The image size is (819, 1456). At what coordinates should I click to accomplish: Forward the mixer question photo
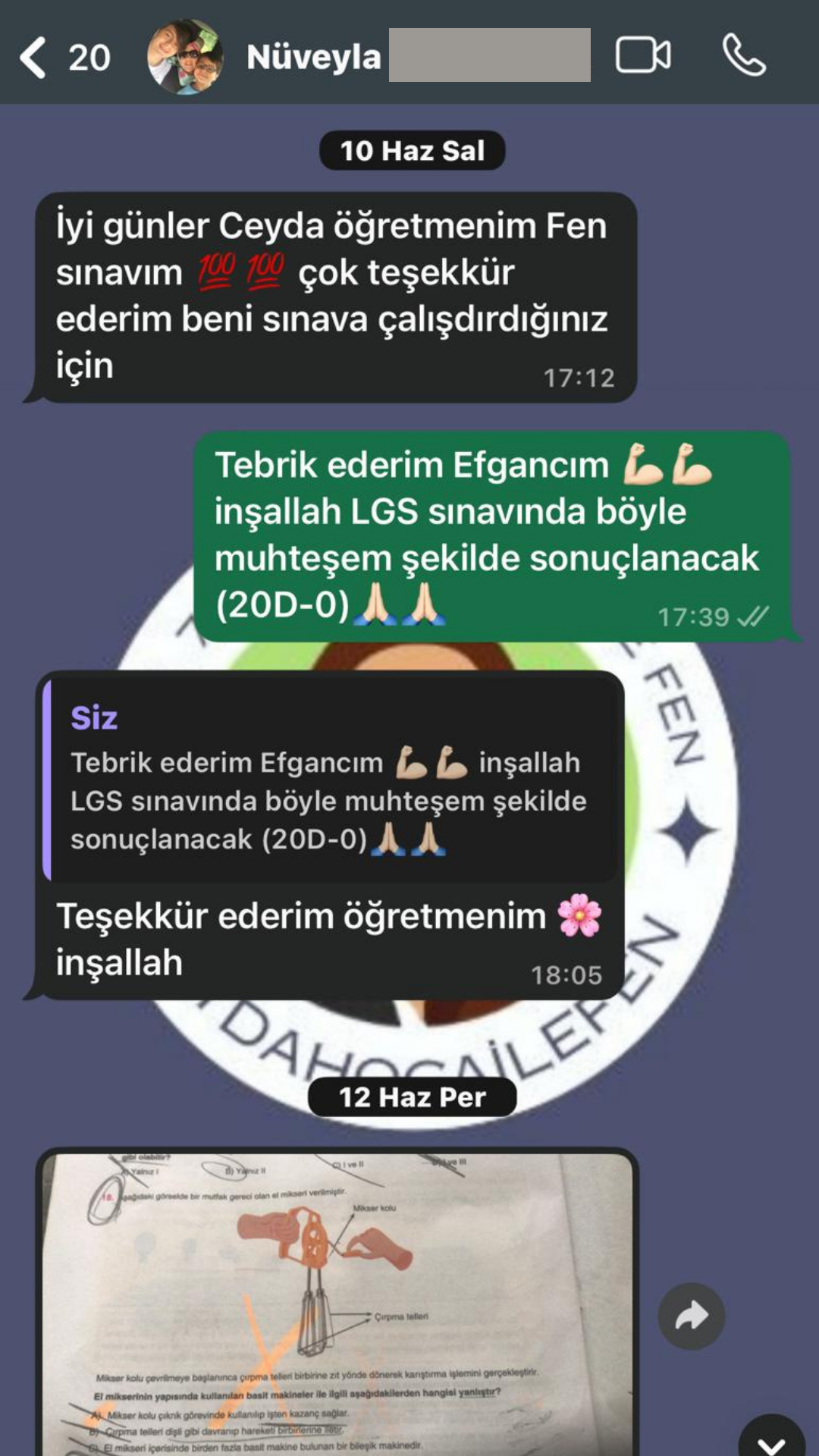691,1316
